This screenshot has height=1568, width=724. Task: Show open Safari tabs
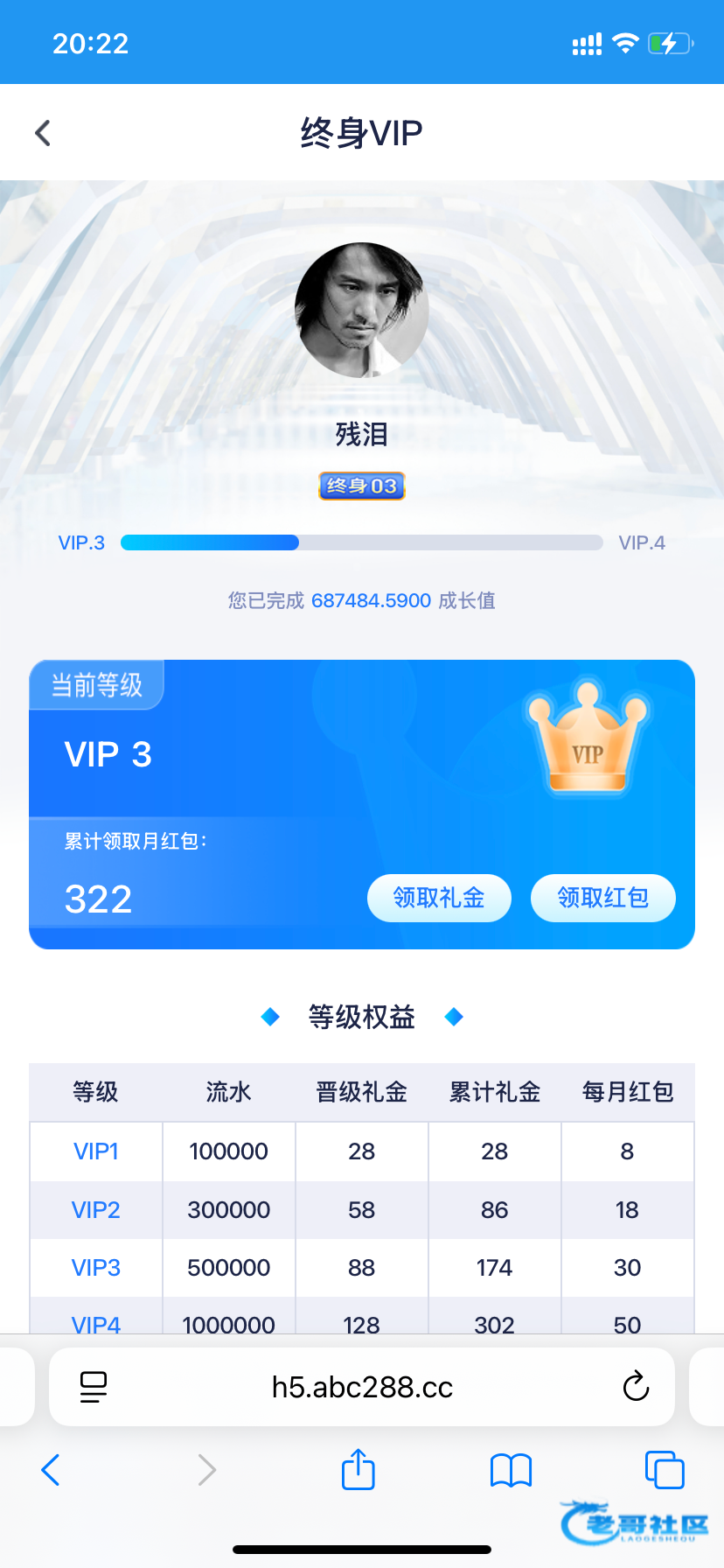point(665,1470)
